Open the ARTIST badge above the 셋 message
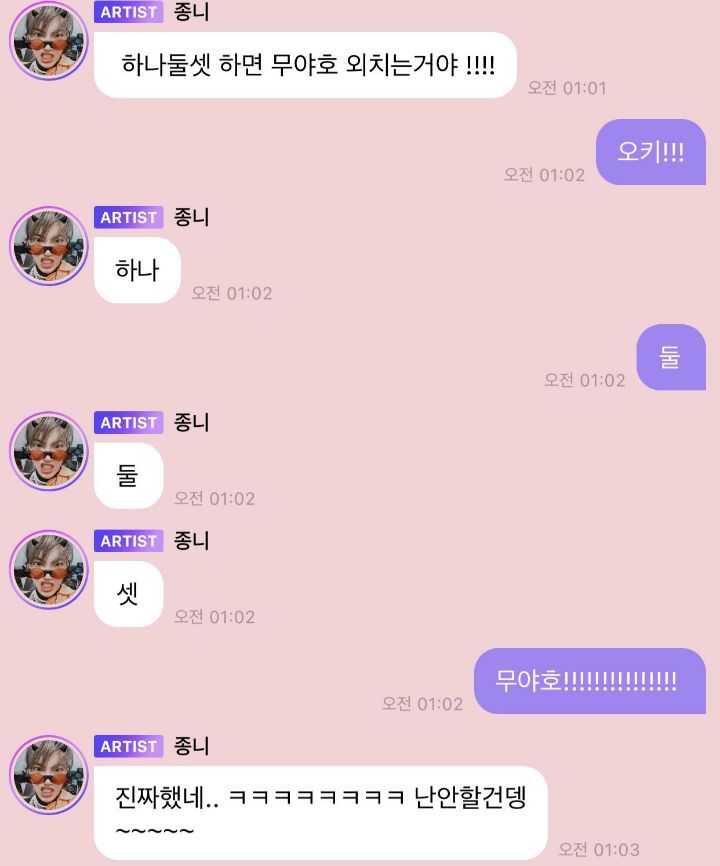Screen dimensions: 720x866 (128, 541)
